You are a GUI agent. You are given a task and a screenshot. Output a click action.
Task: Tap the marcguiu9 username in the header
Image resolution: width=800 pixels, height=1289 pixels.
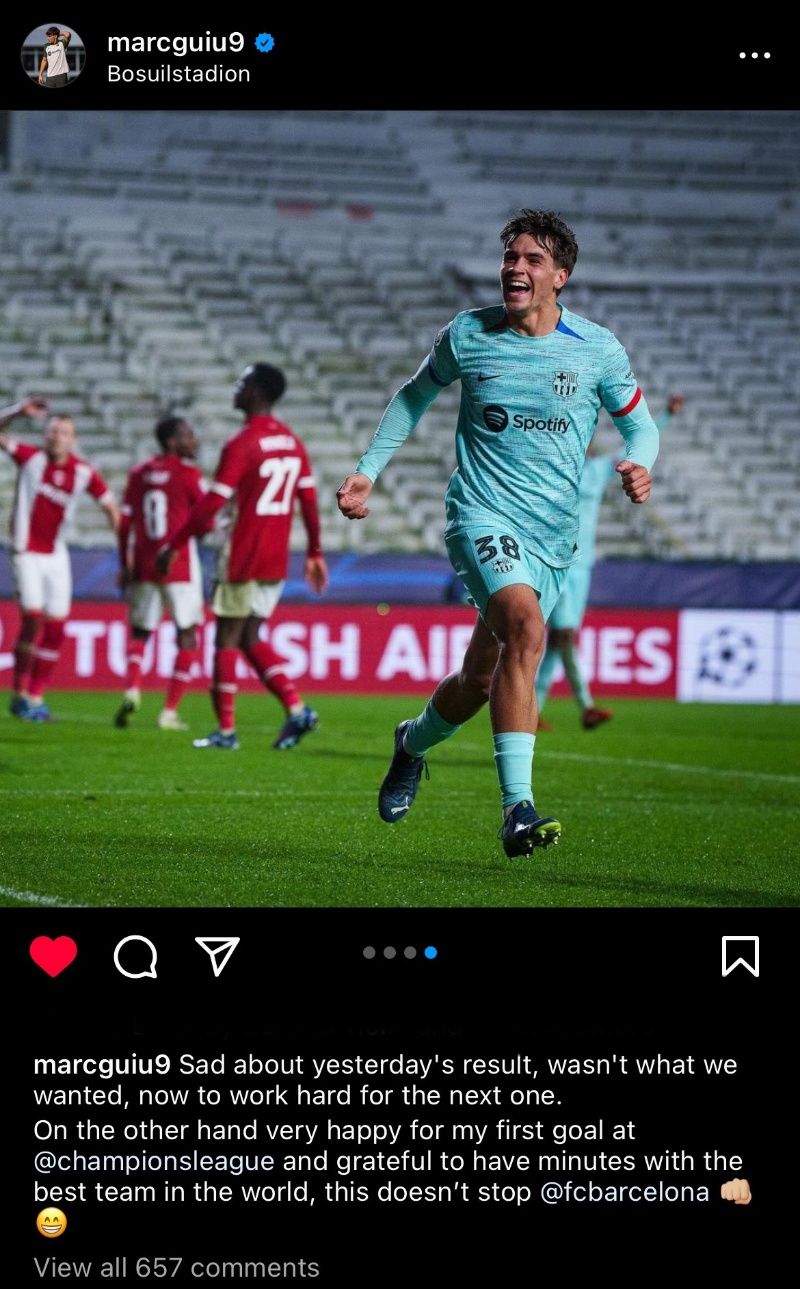175,42
